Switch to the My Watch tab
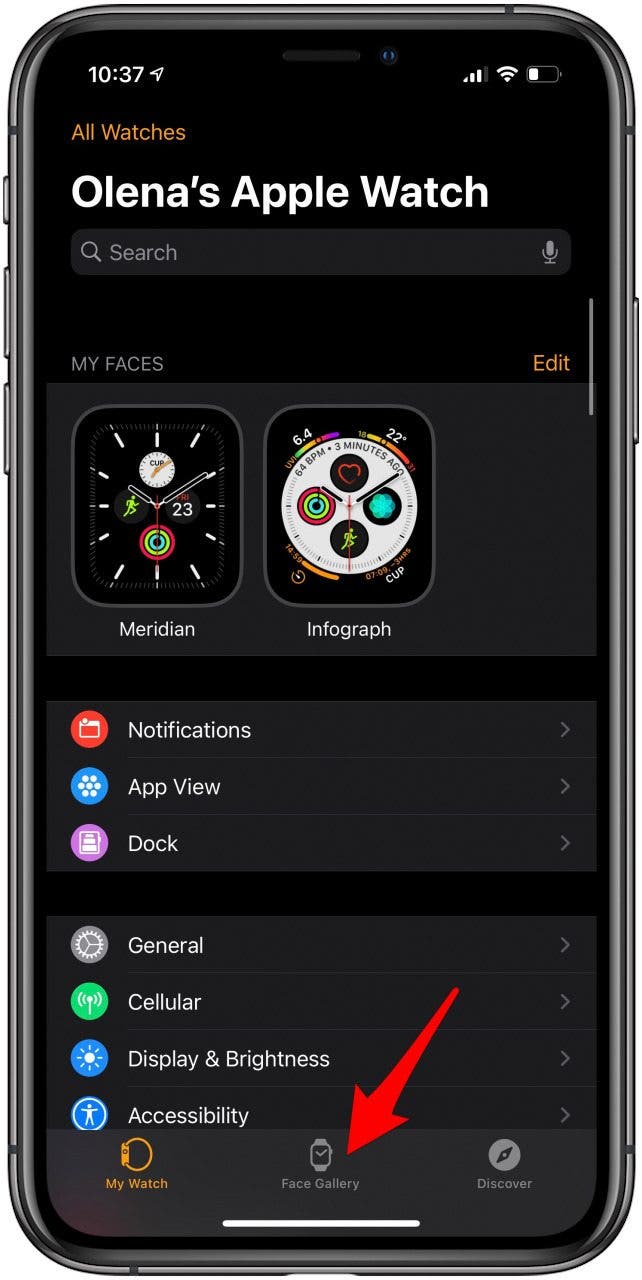This screenshot has width=642, height=1280. pos(137,1166)
